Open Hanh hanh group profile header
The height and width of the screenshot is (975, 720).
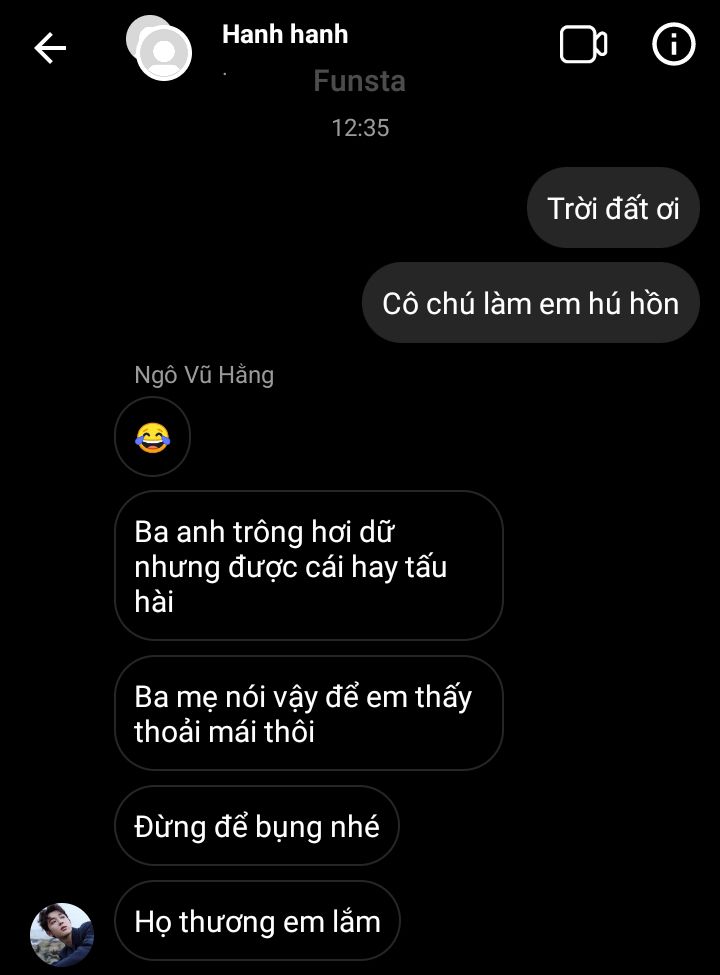pos(285,35)
